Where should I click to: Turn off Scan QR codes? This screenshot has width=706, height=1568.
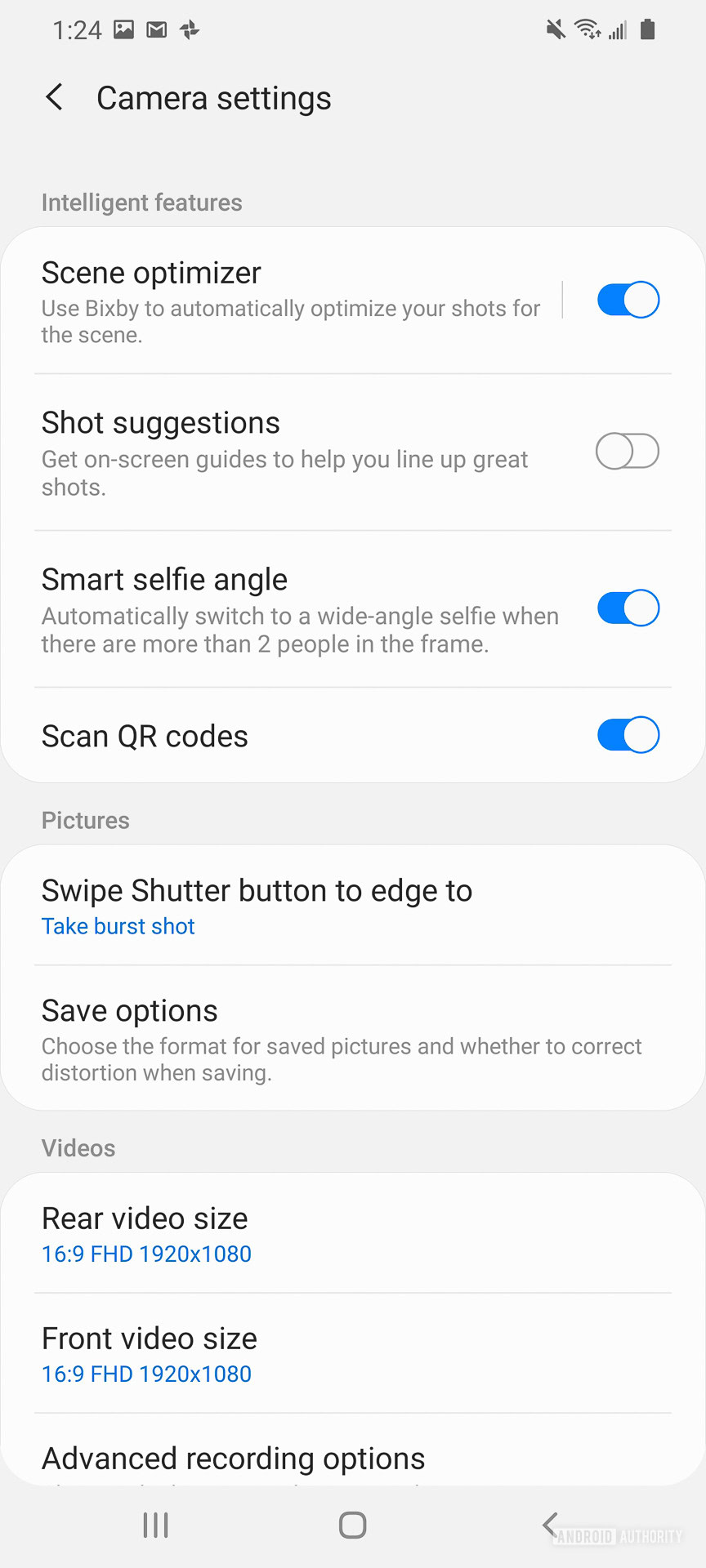(x=628, y=735)
